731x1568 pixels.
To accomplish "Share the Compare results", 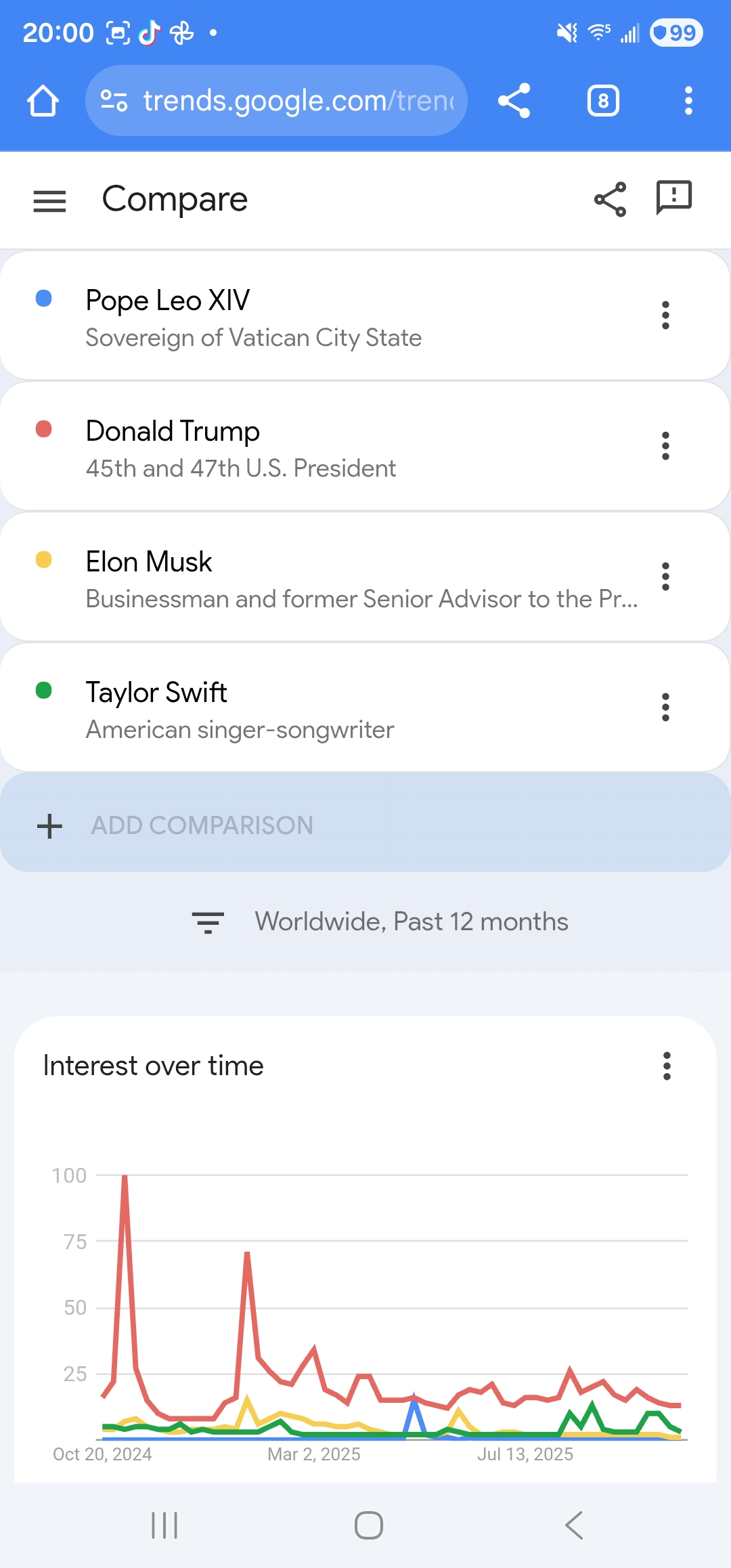I will pos(610,199).
